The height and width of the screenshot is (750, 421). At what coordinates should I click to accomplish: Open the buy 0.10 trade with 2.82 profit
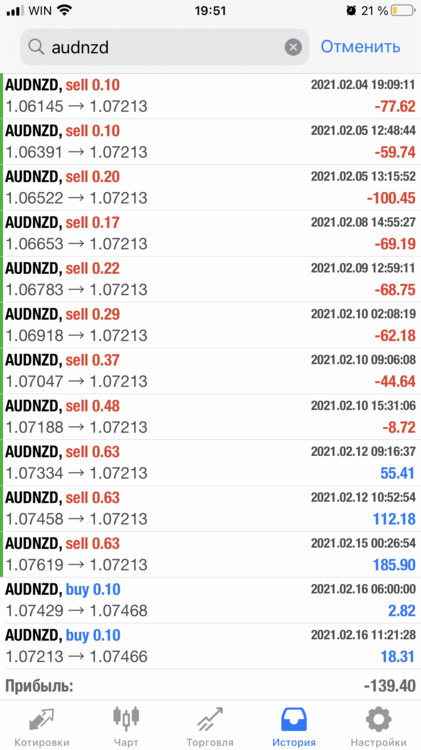point(210,600)
